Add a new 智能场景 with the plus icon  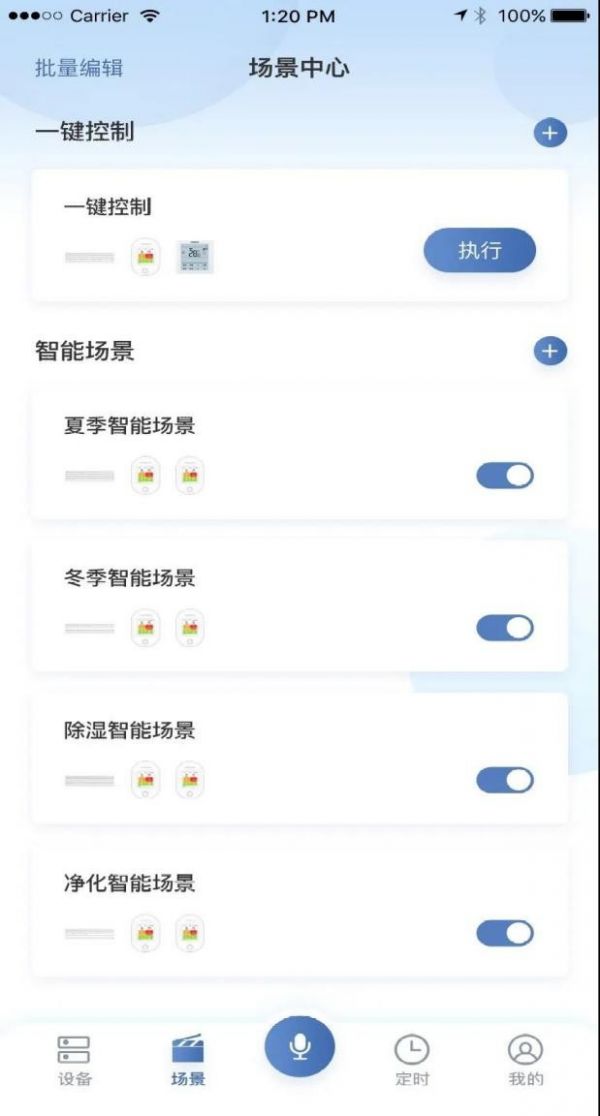pos(550,351)
